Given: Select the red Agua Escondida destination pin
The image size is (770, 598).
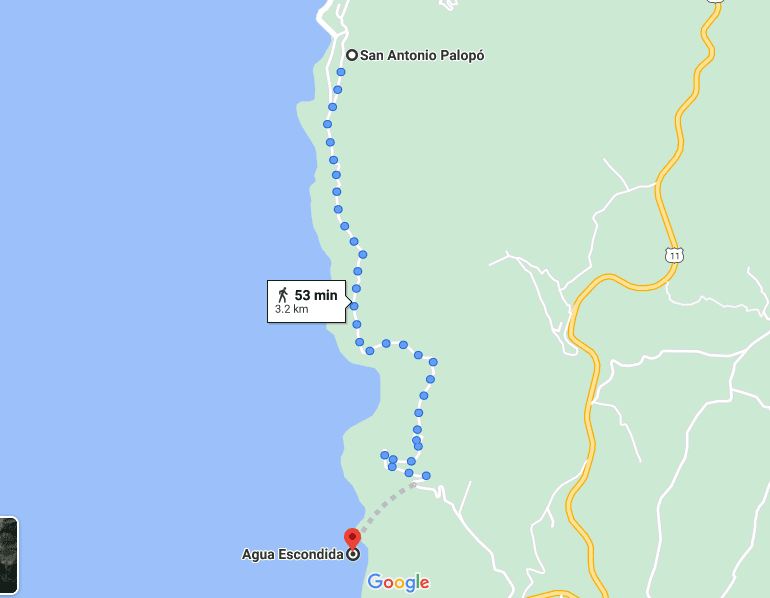Looking at the screenshot, I should [352, 538].
